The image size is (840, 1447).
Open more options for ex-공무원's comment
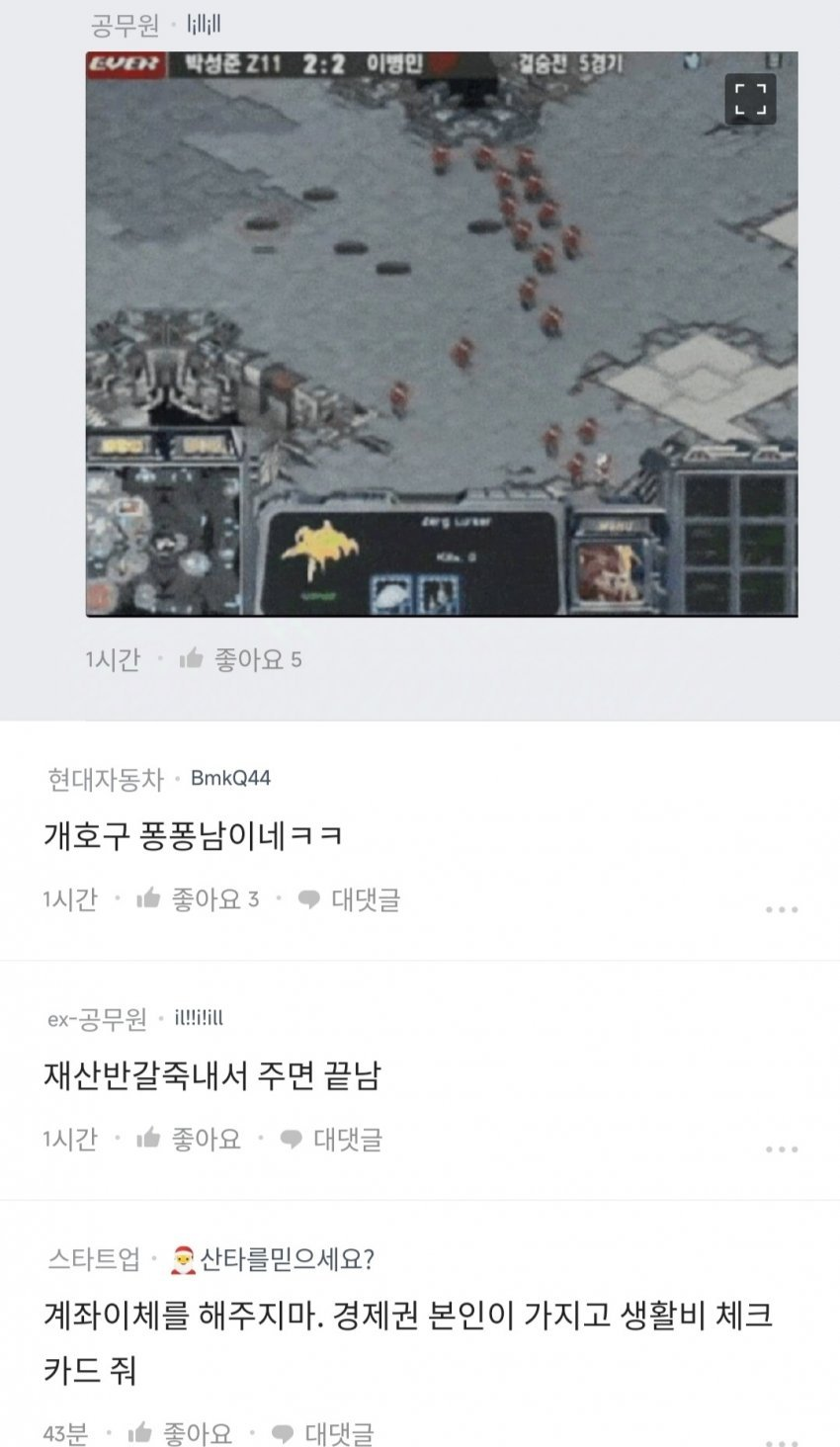781,1149
